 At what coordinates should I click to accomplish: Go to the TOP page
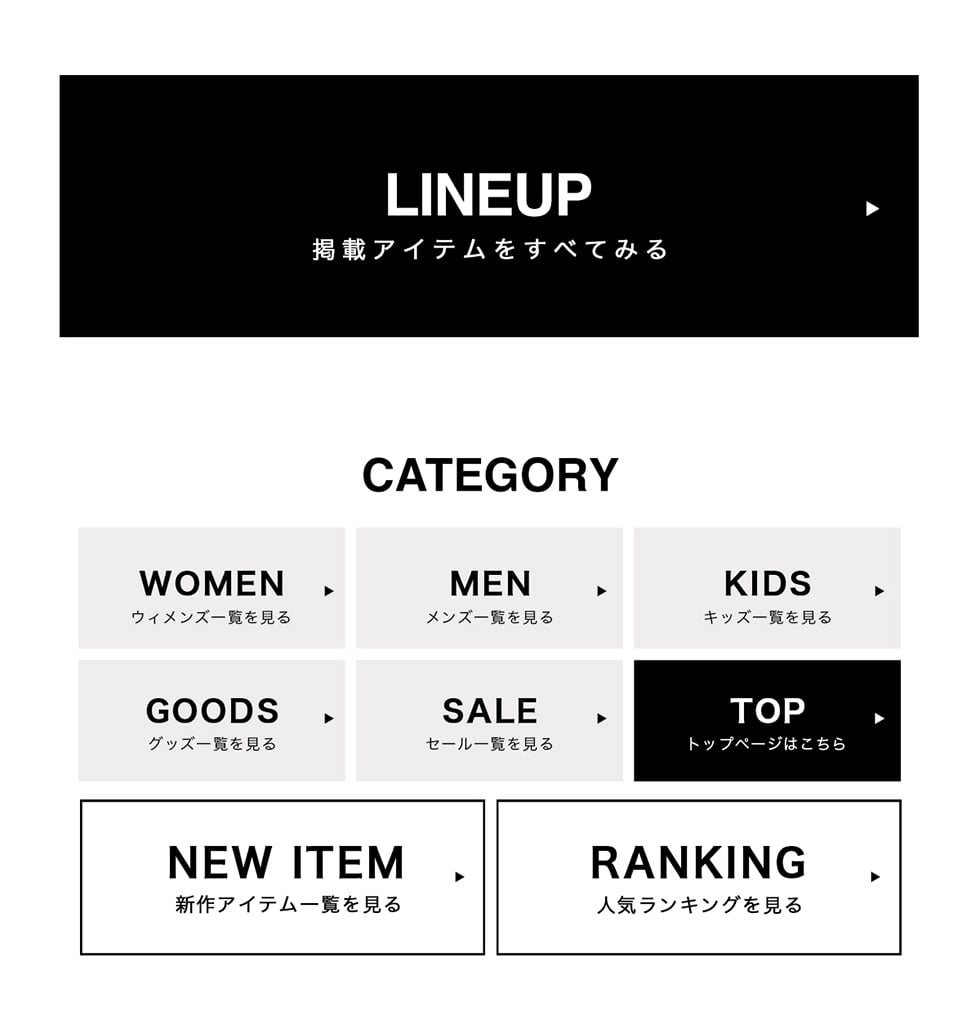coord(767,721)
